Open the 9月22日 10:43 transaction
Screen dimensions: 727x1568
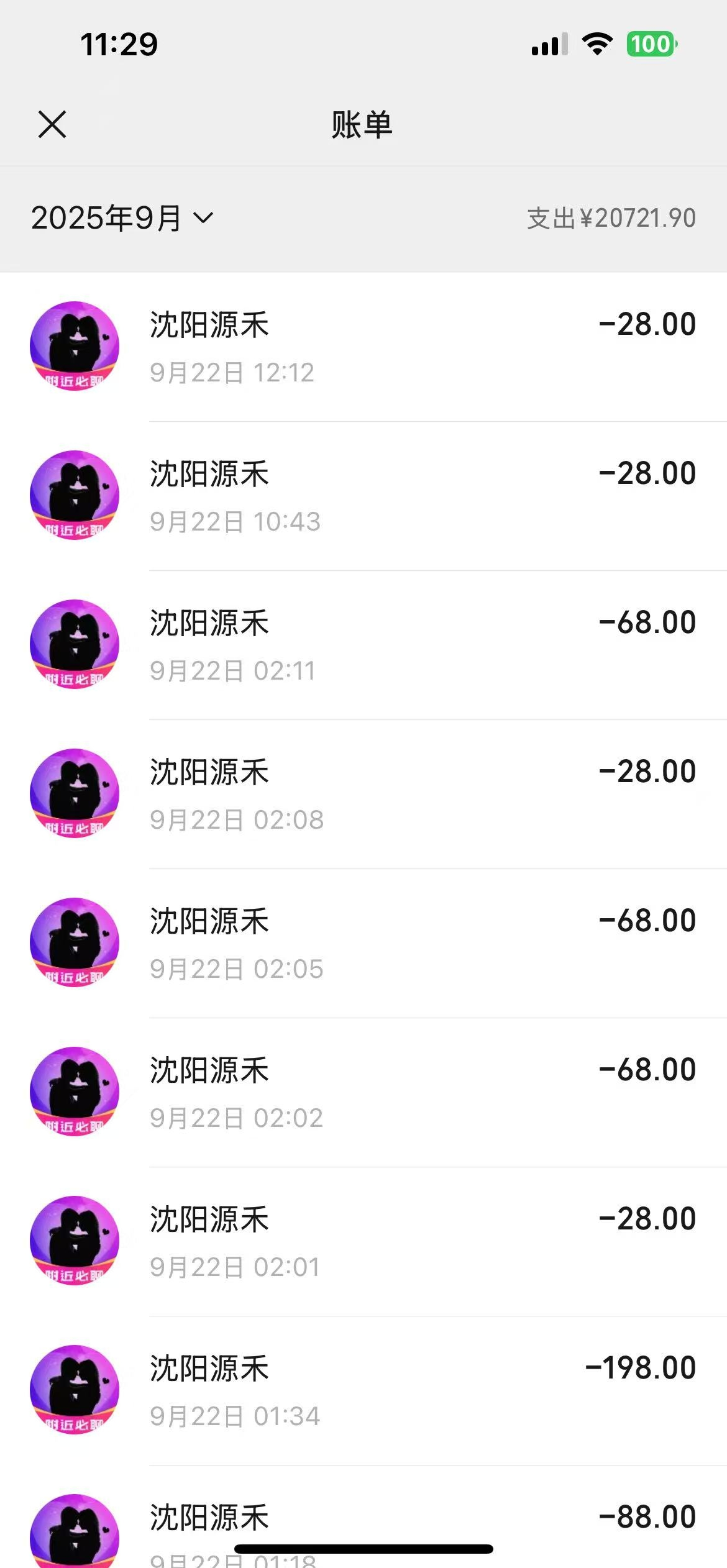point(363,496)
